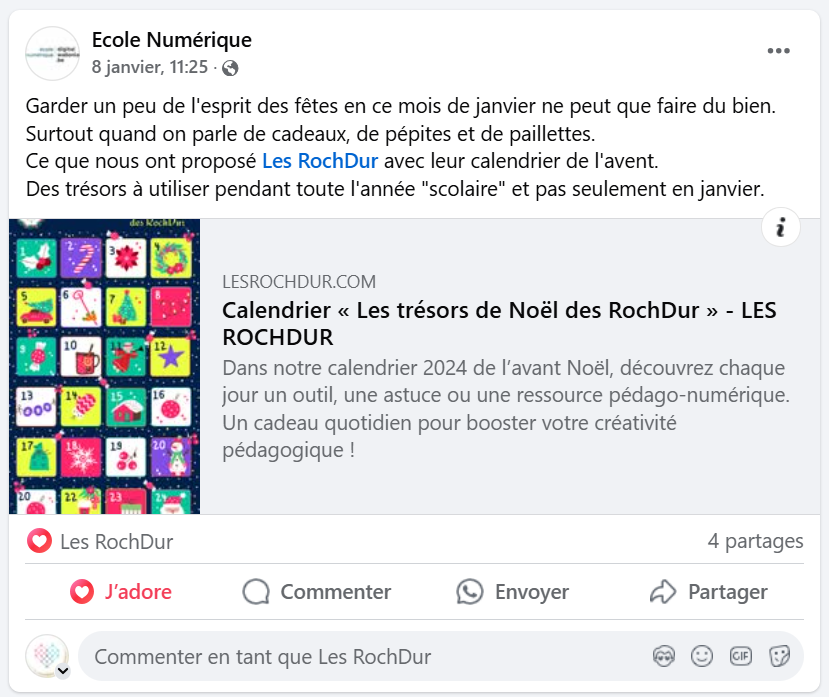
Task: Open the emoji picker for comment
Action: pos(702,657)
